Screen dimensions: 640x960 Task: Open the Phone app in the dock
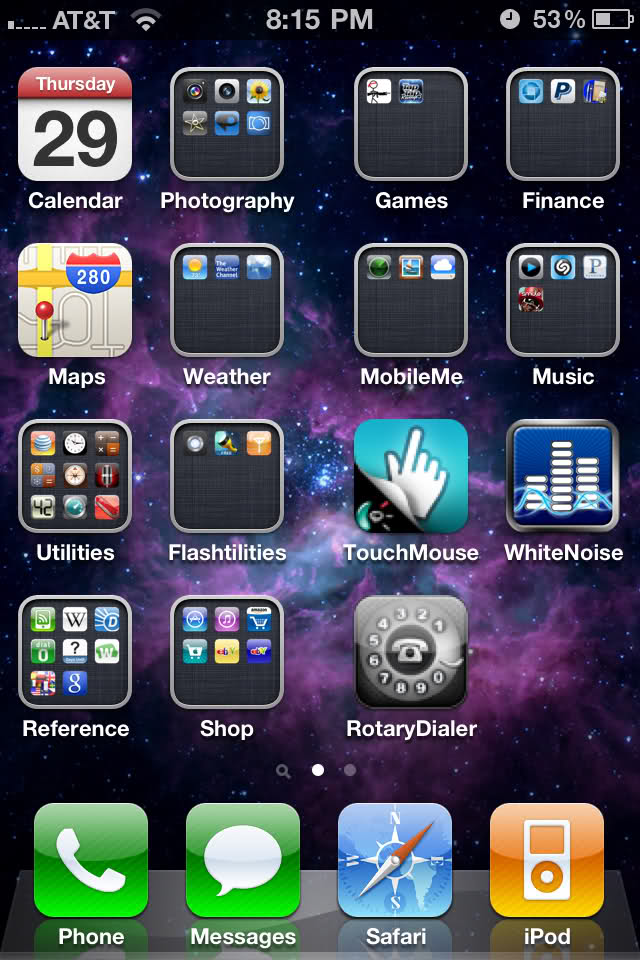point(91,861)
